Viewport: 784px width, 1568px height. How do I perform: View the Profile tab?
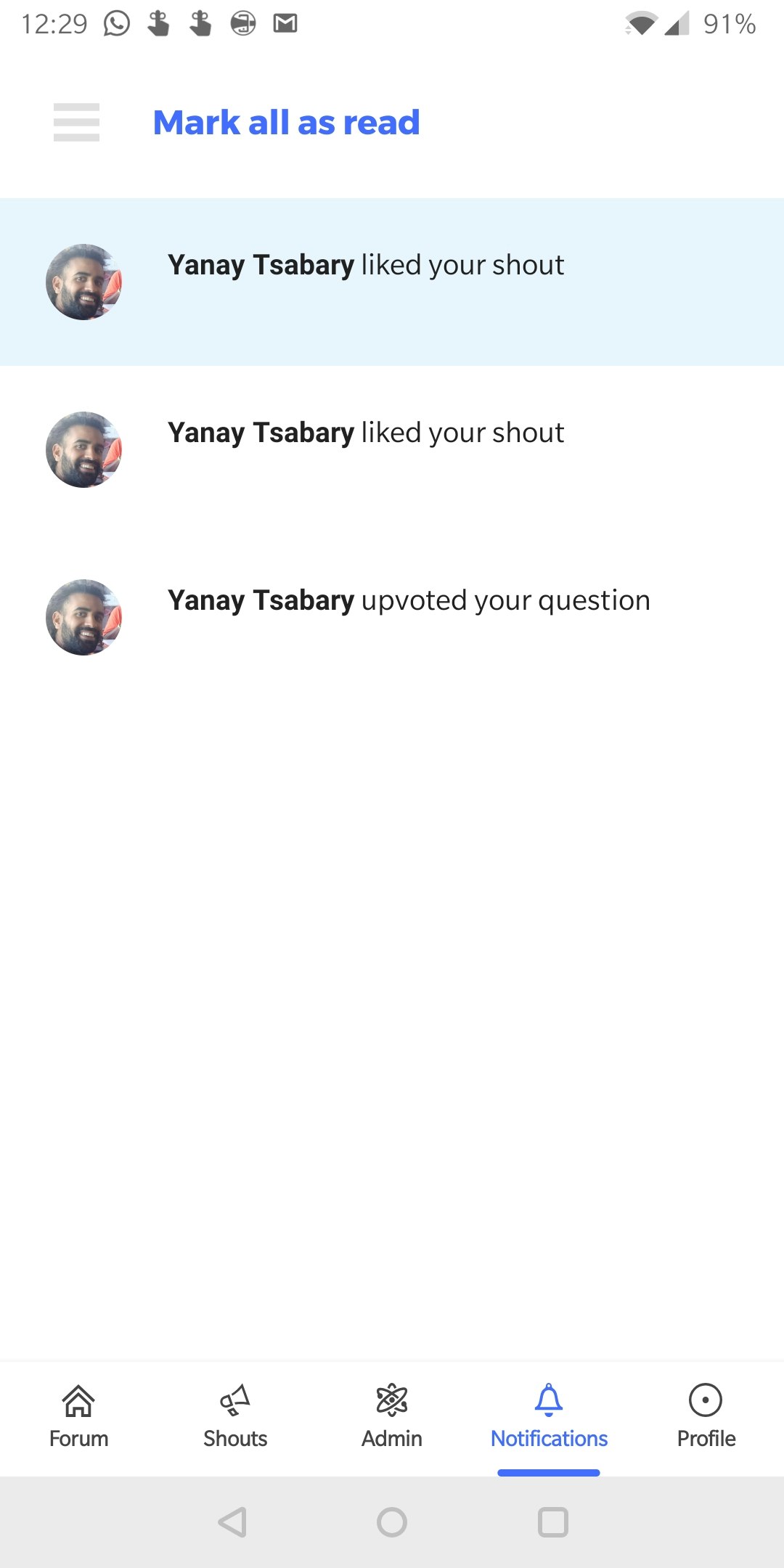point(706,1416)
